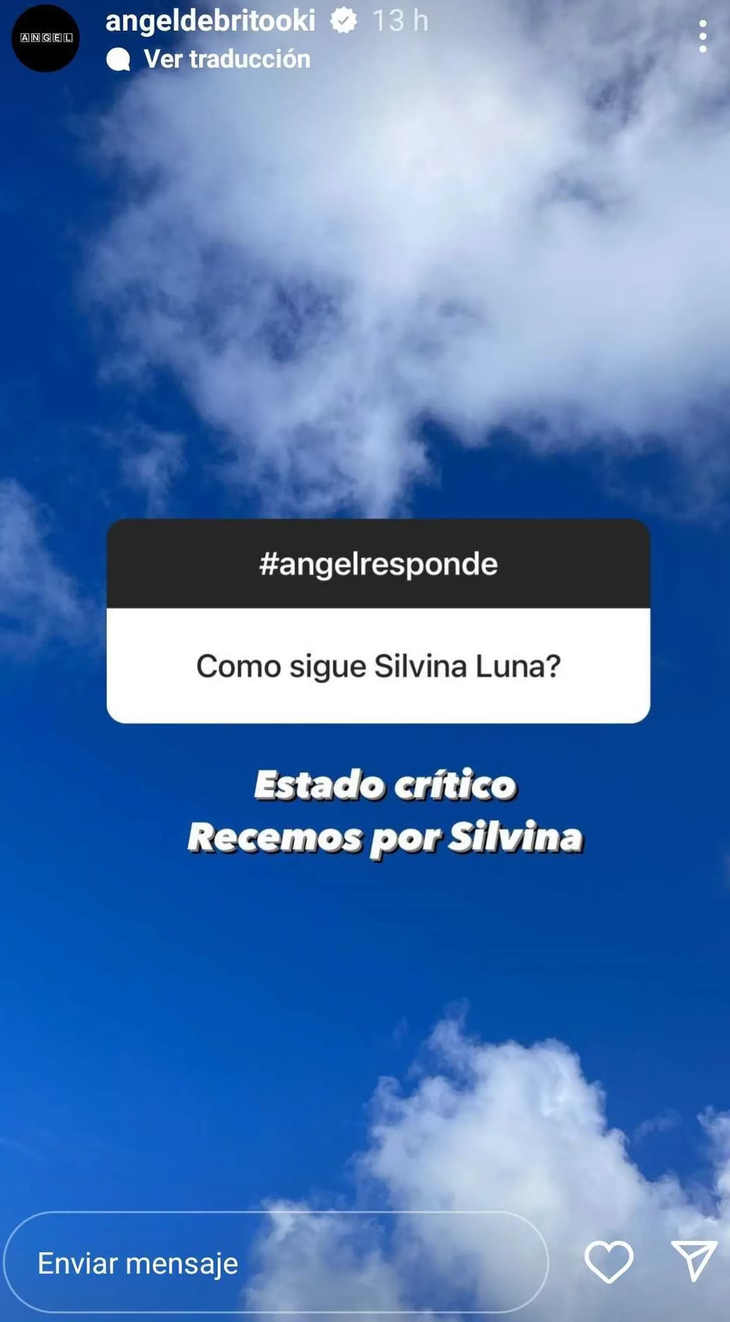Open angeldebritooki's profile picture
730x1322 pixels.
[x=45, y=38]
